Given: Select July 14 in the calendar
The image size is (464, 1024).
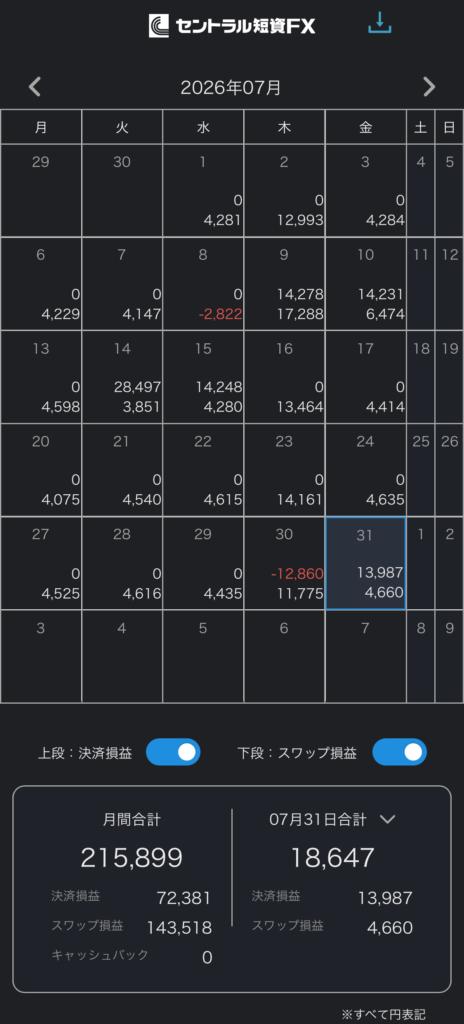Looking at the screenshot, I should 122,377.
